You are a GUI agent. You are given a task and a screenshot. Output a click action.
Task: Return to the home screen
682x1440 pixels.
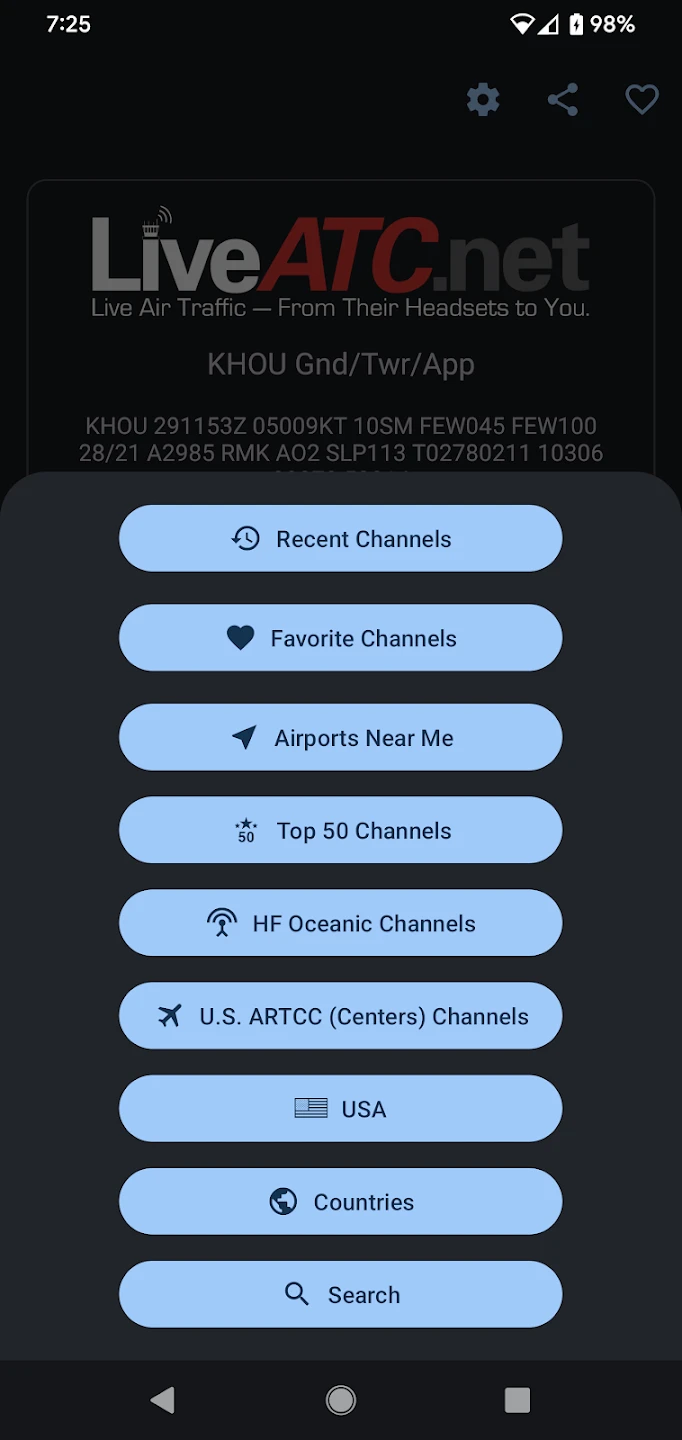[341, 1400]
